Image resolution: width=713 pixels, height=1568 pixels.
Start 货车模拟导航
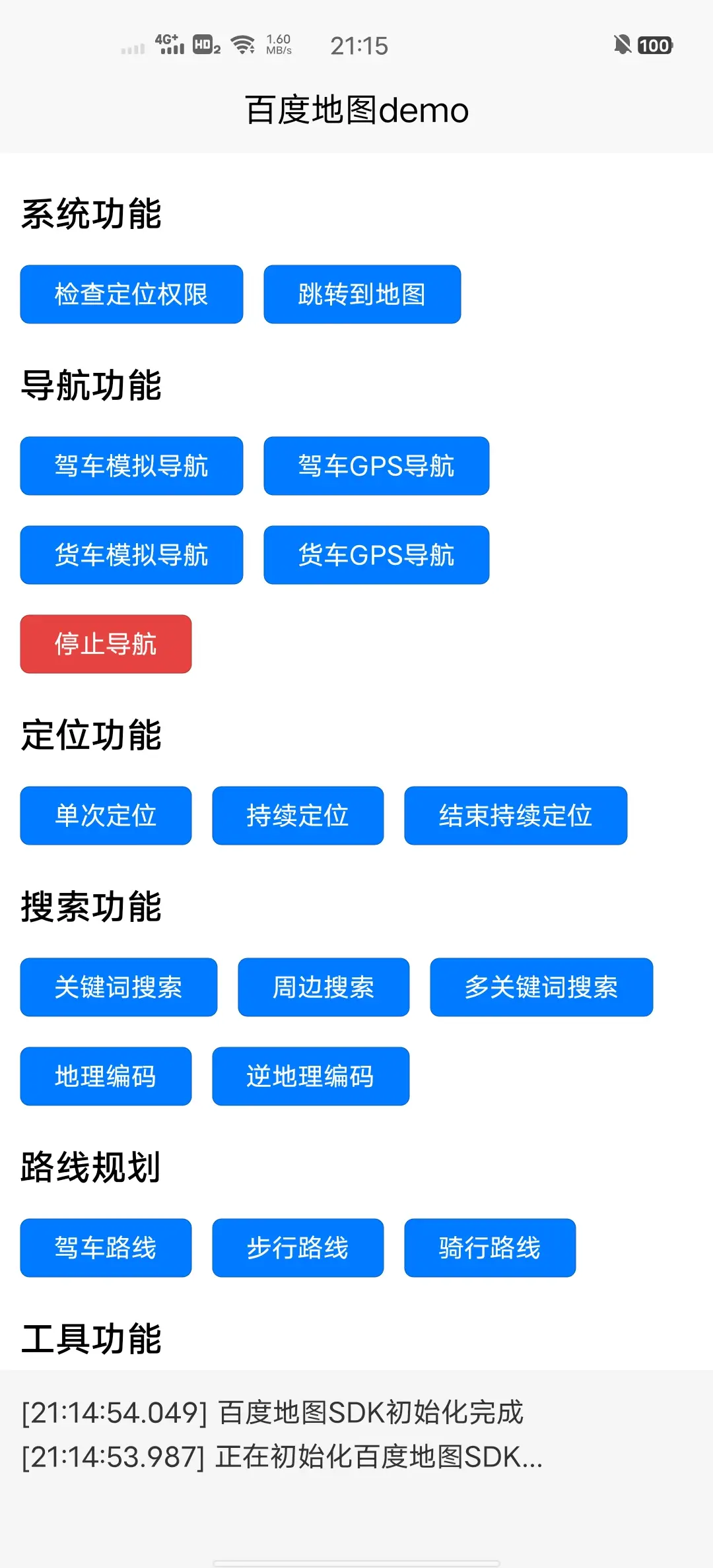131,555
